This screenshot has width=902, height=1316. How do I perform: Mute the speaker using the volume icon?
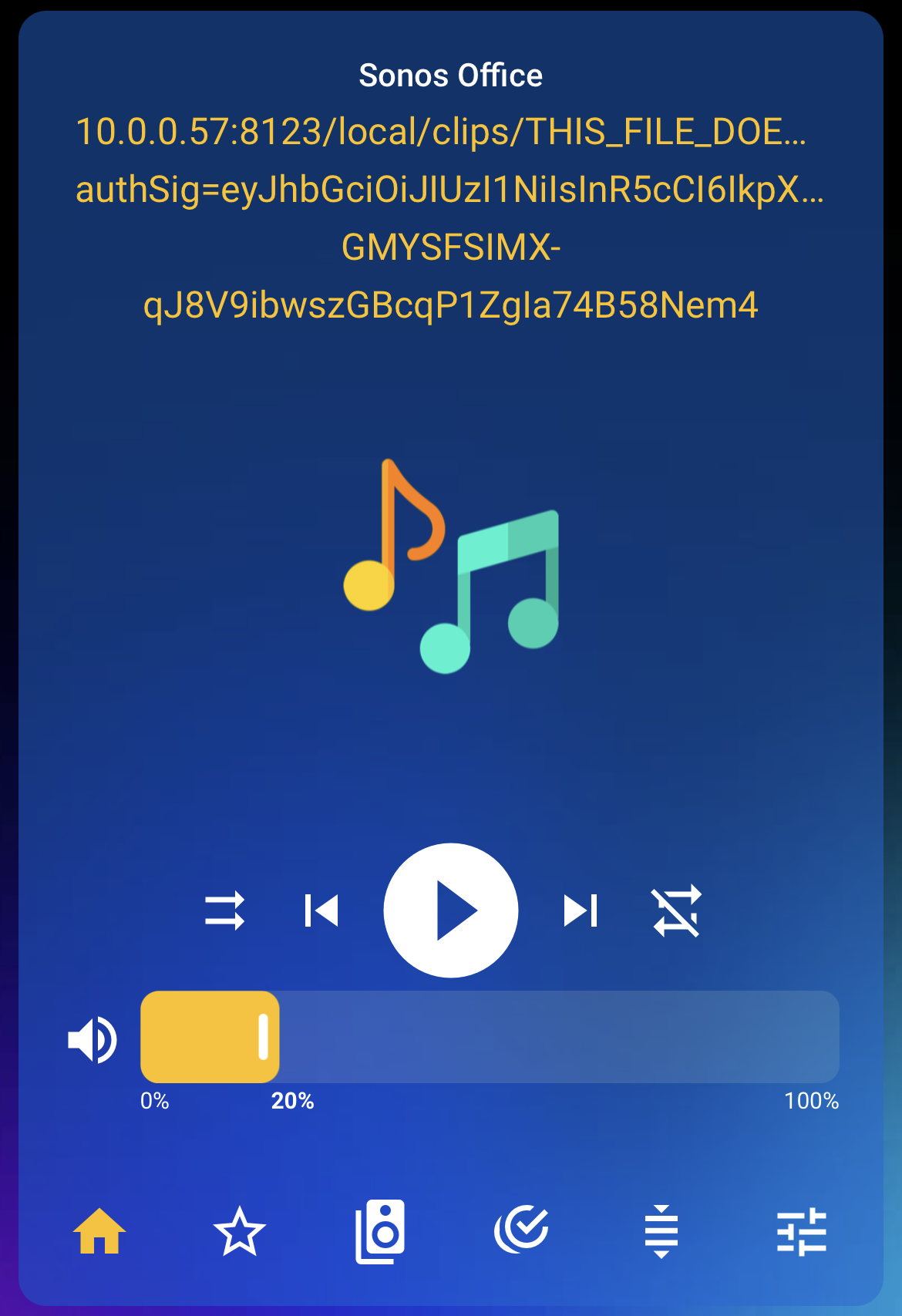(93, 1040)
